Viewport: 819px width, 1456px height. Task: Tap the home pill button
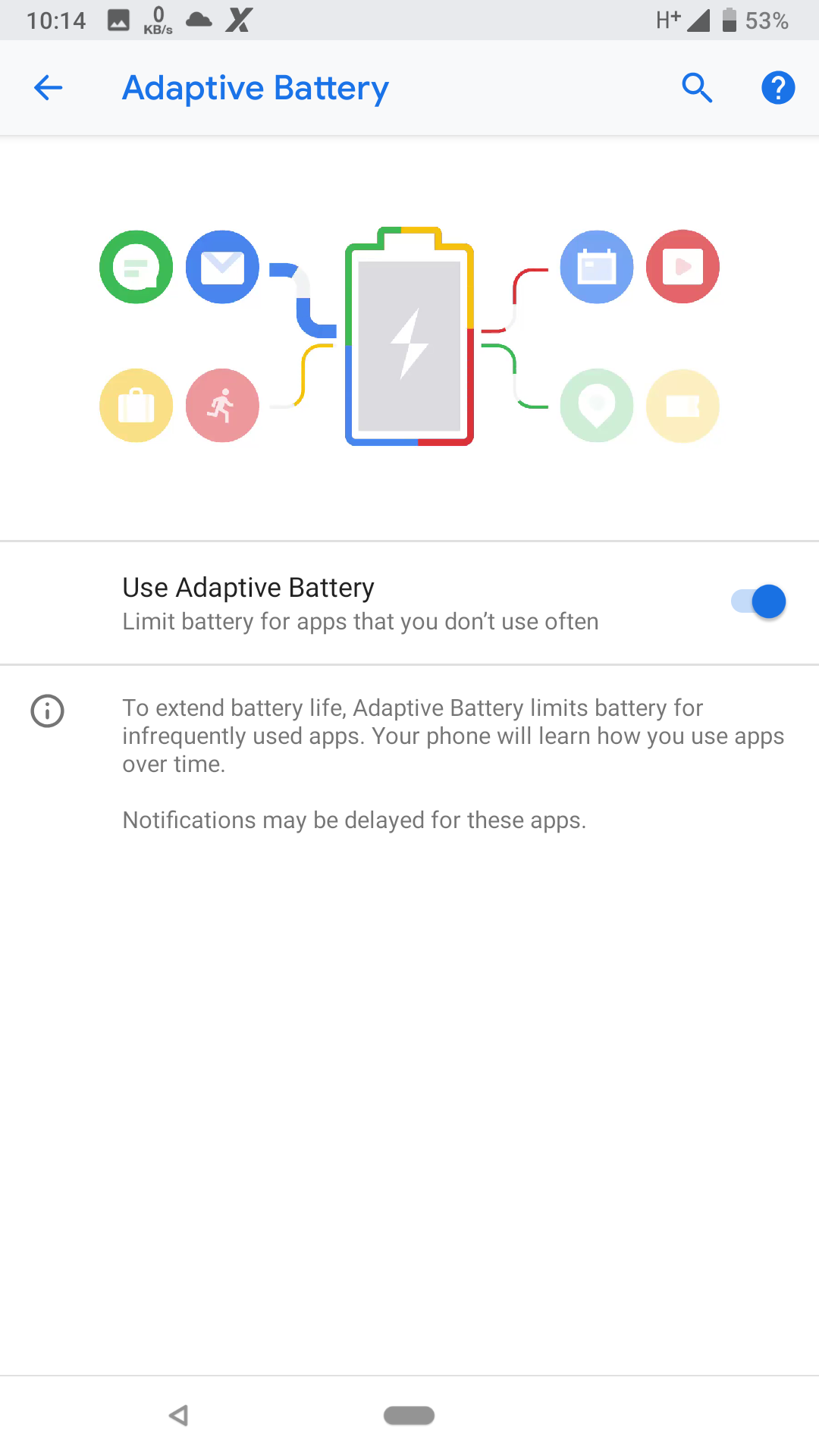(409, 1415)
